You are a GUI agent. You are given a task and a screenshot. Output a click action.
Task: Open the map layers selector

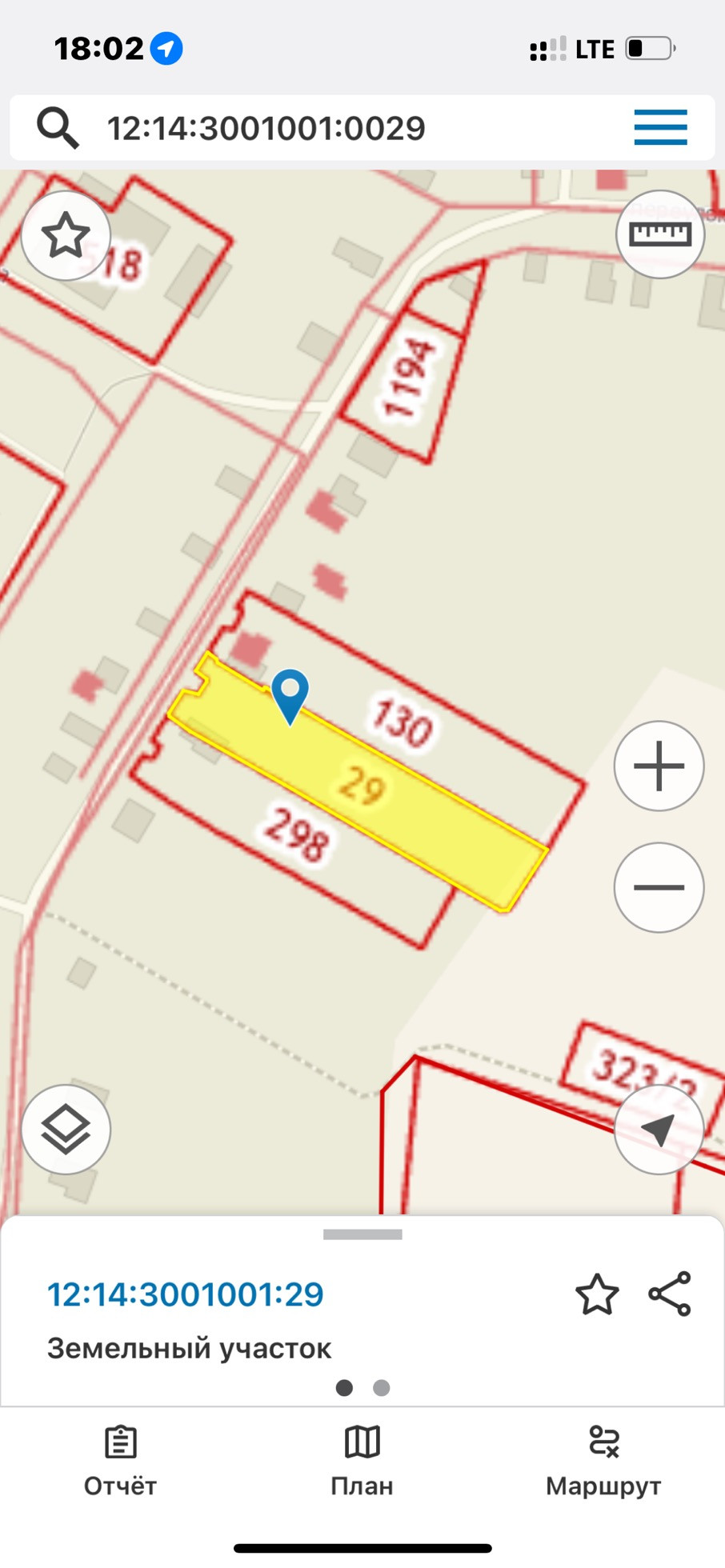[66, 1129]
